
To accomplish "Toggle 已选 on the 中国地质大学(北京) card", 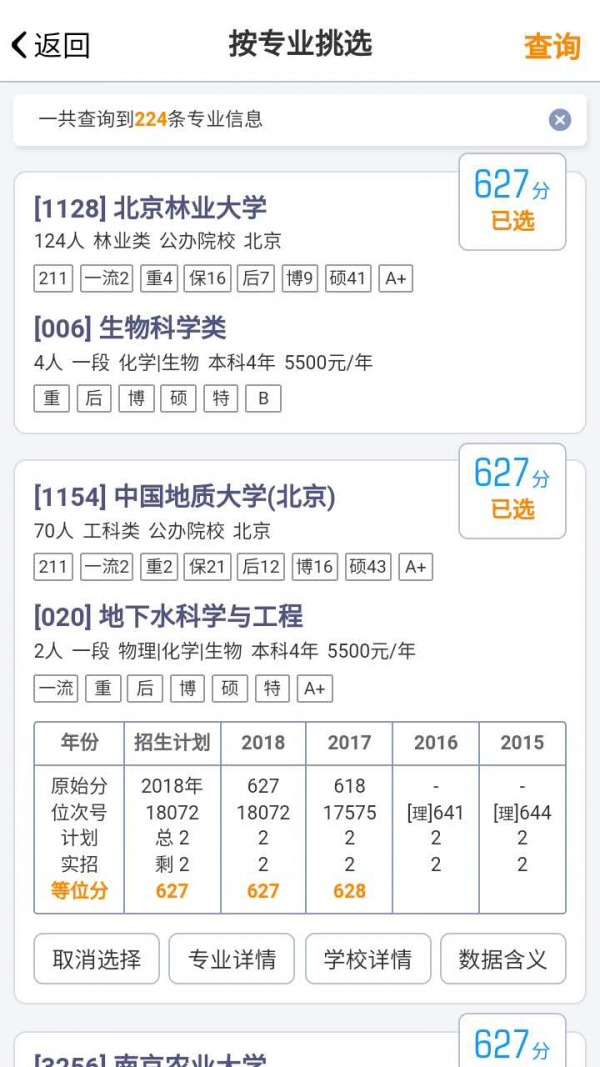I will (512, 491).
